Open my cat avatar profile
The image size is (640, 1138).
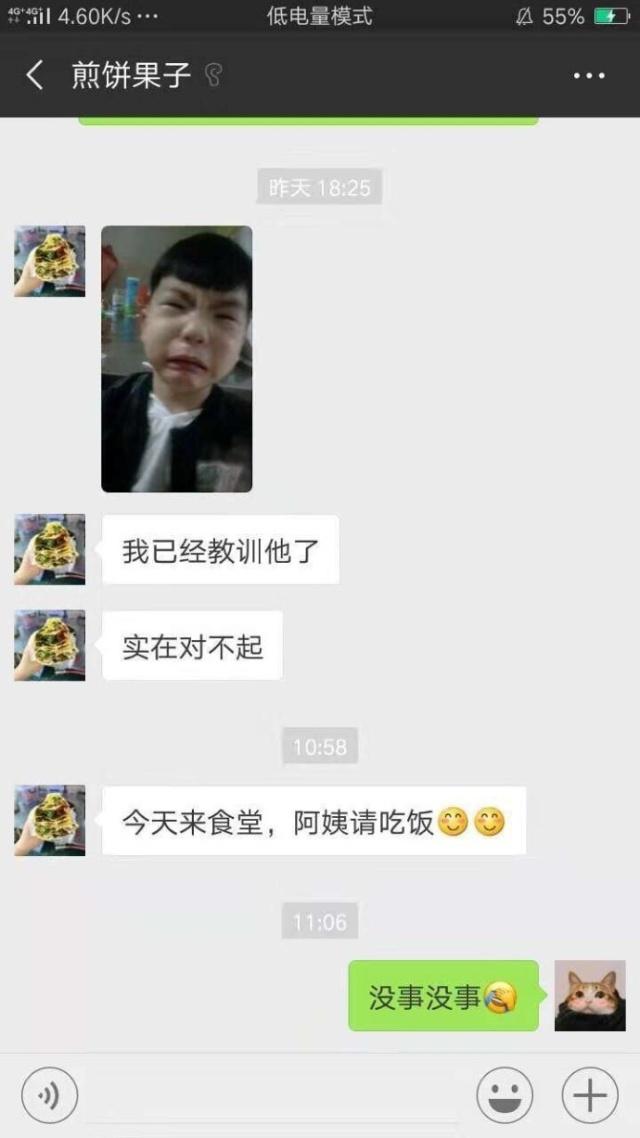click(590, 995)
